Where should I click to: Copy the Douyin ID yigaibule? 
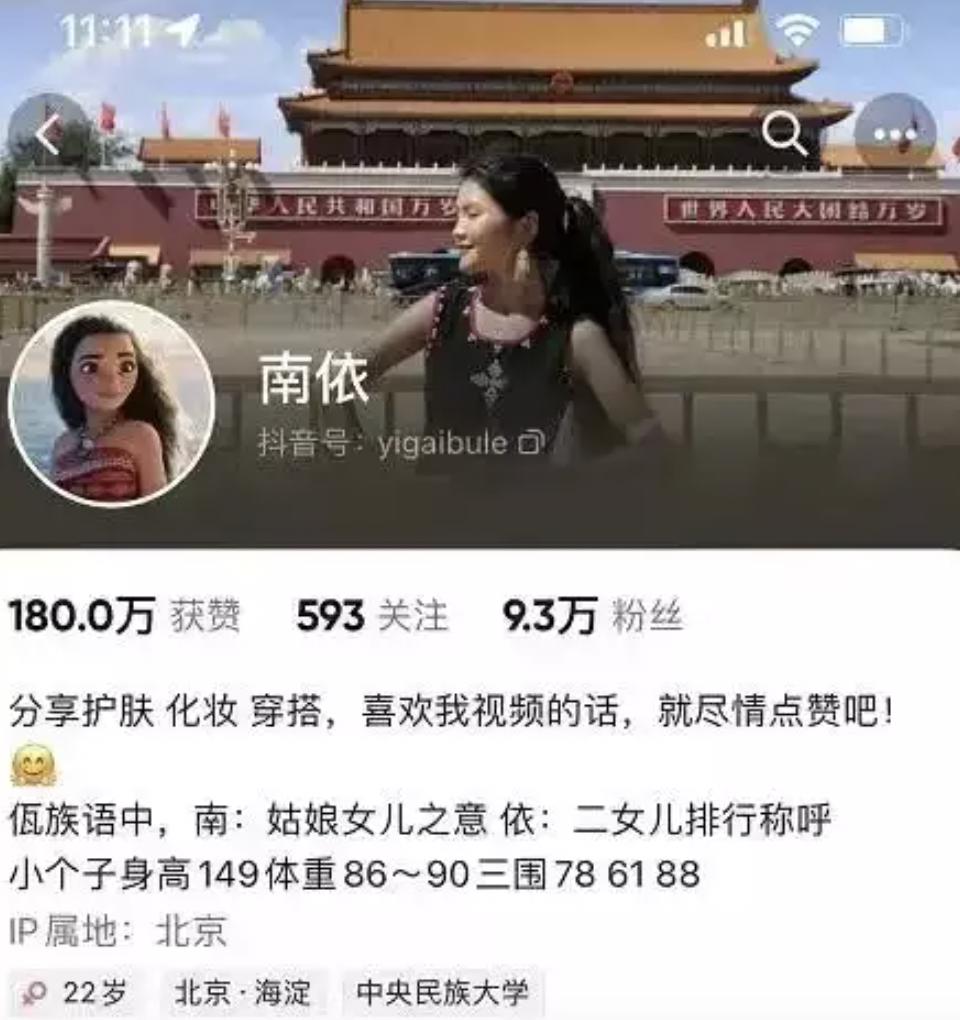point(530,443)
